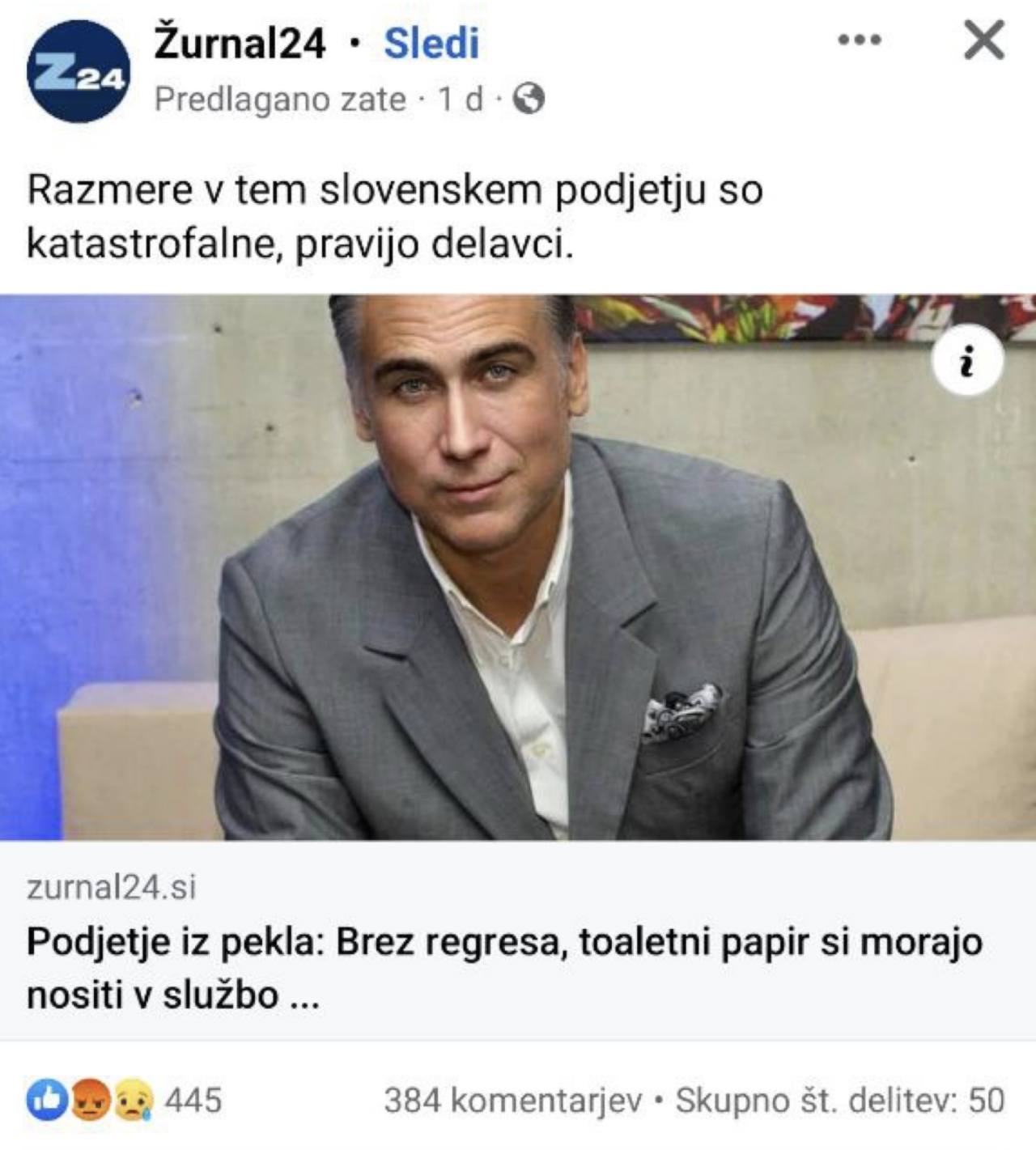This screenshot has height=1150, width=1036.
Task: Open the Žurnal24 profile picture
Action: click(x=78, y=71)
